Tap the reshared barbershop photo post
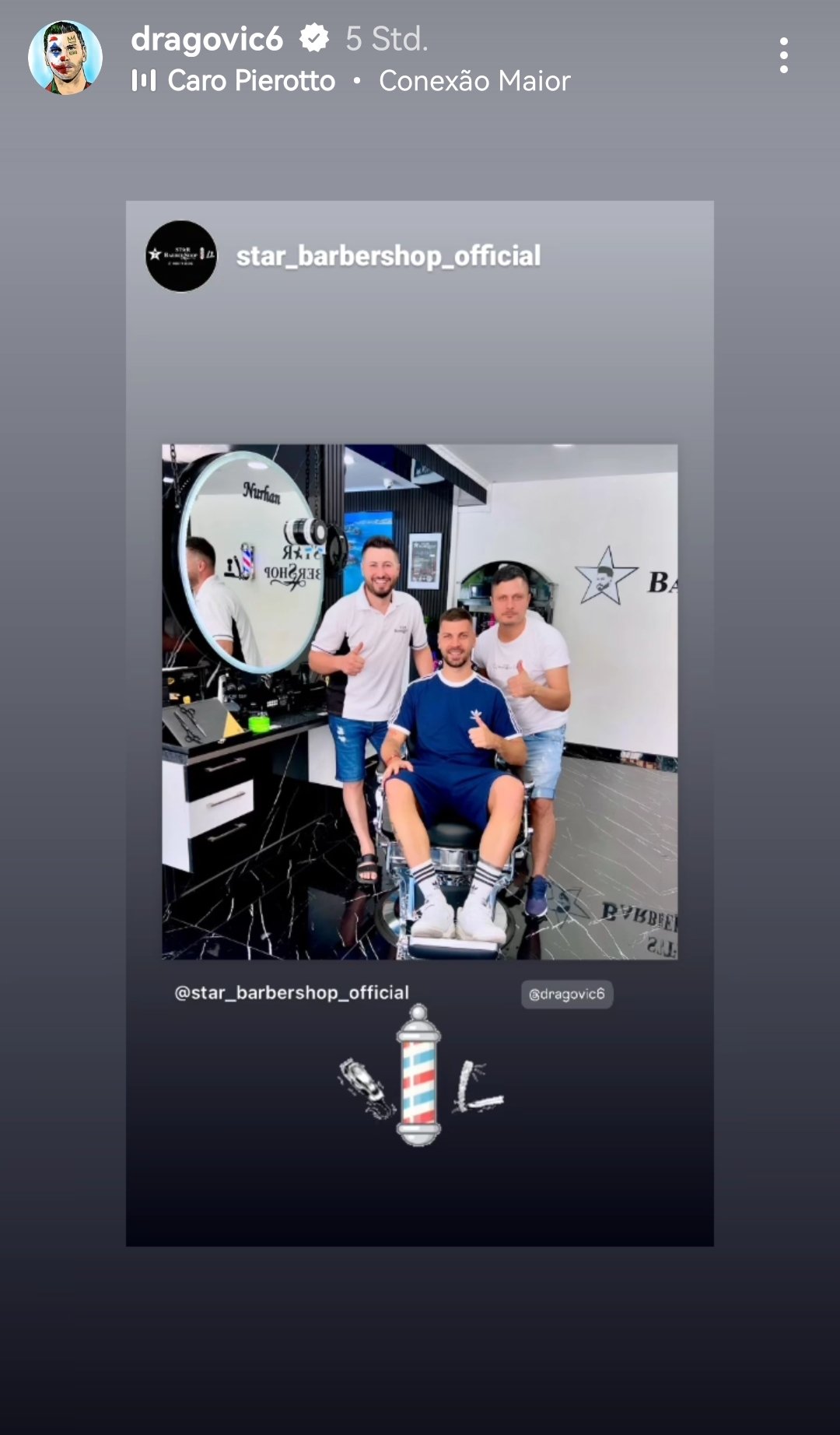840x1435 pixels. pos(420,701)
